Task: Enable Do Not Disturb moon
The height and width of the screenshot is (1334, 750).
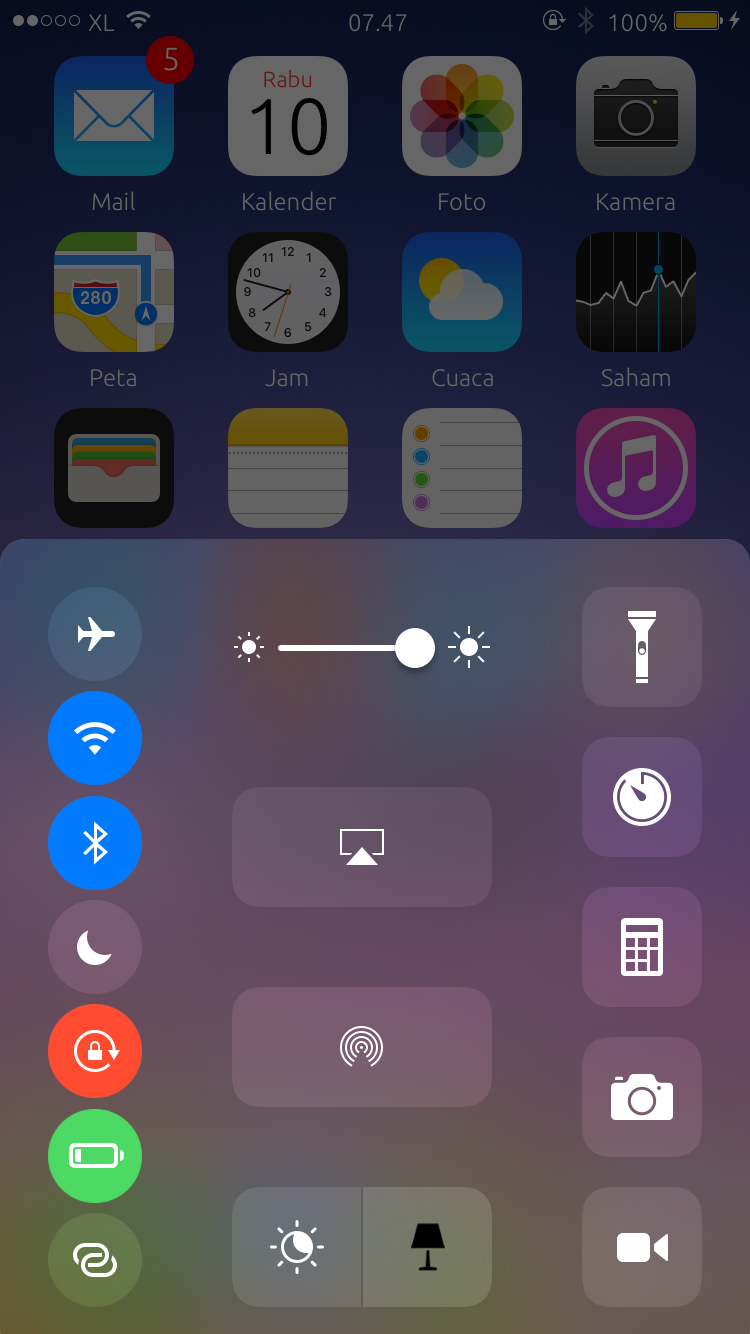Action: click(95, 947)
